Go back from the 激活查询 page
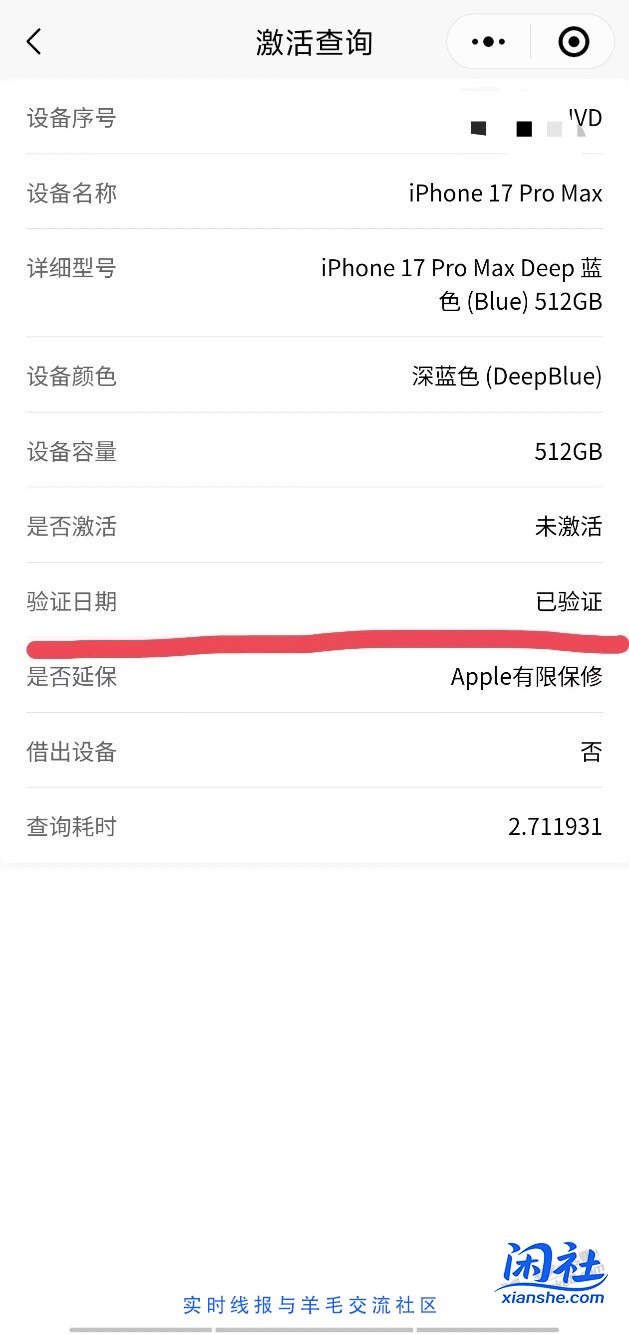This screenshot has height=1334, width=629. point(35,42)
